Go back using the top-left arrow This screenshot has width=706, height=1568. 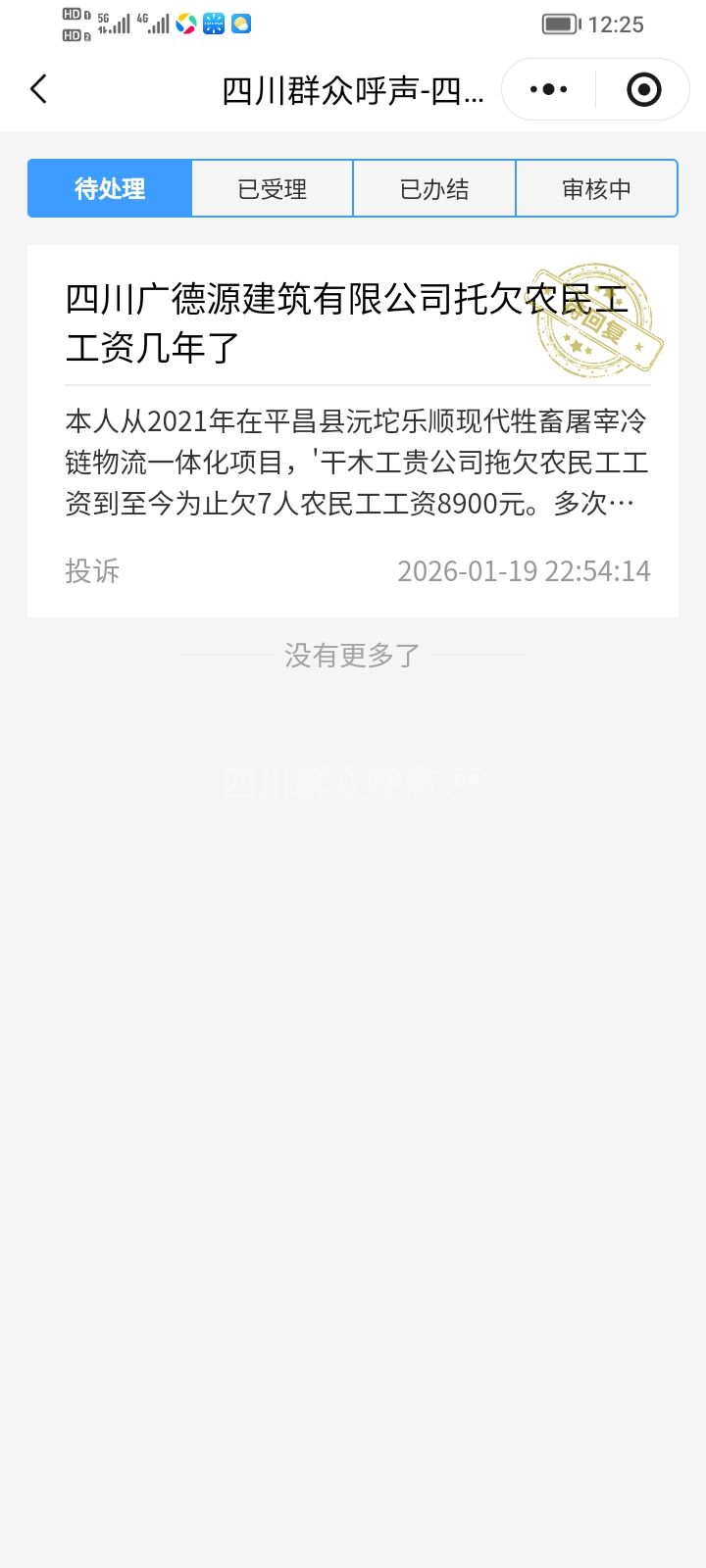pyautogui.click(x=39, y=89)
